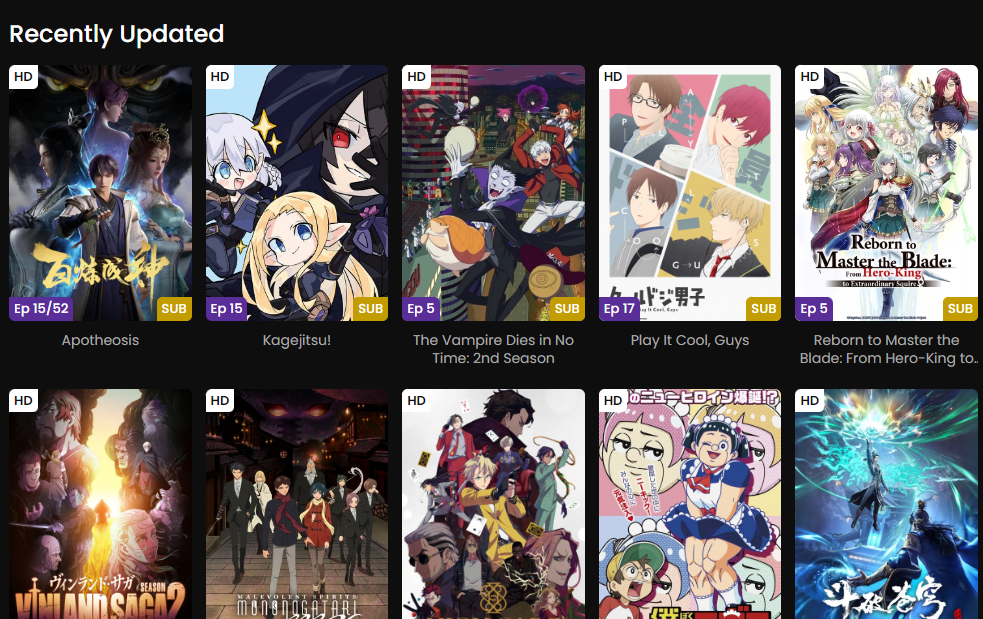This screenshot has width=983, height=619.
Task: Open the Play It Cool, Guys card
Action: [690, 192]
